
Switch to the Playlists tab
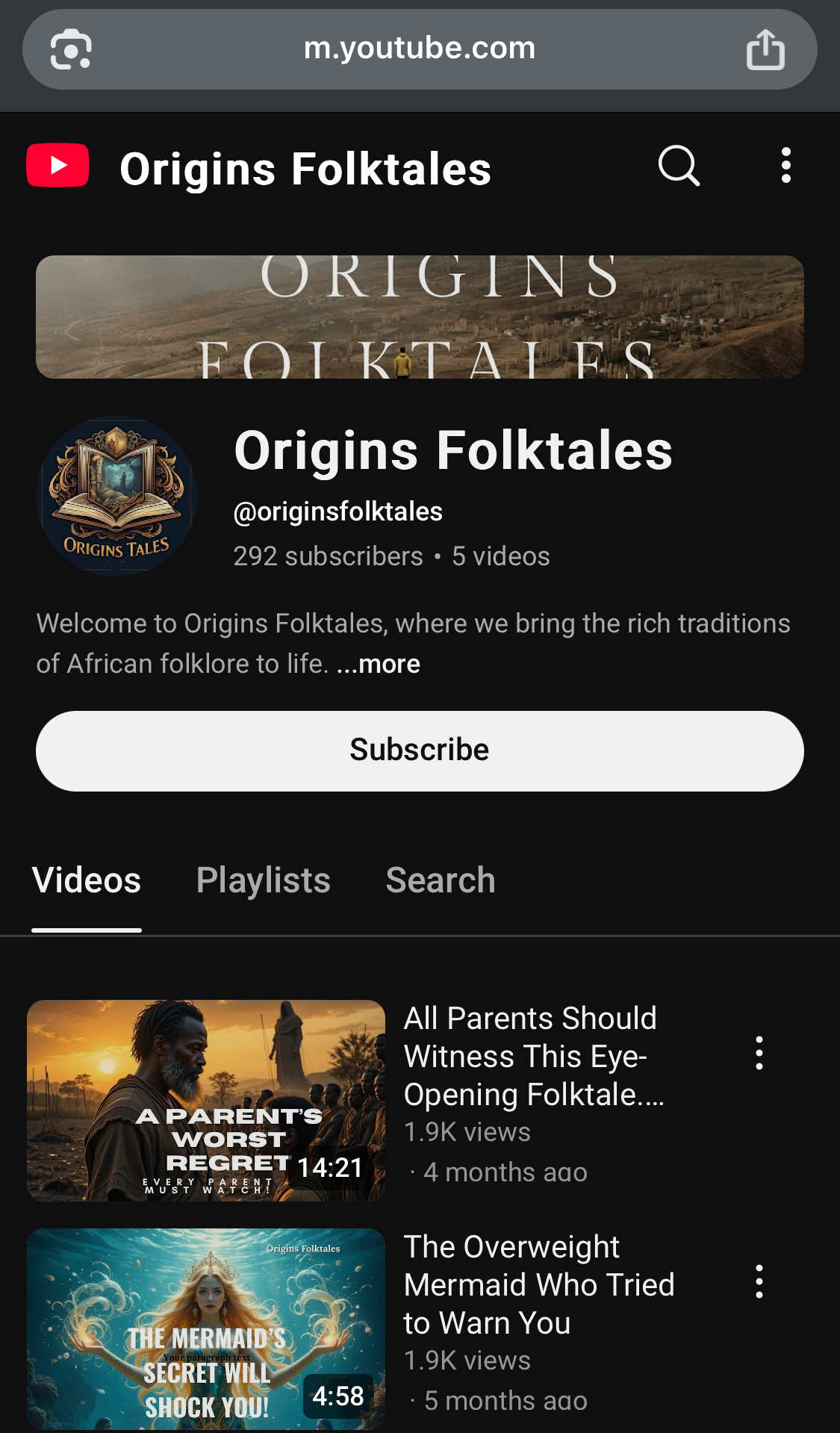tap(263, 880)
